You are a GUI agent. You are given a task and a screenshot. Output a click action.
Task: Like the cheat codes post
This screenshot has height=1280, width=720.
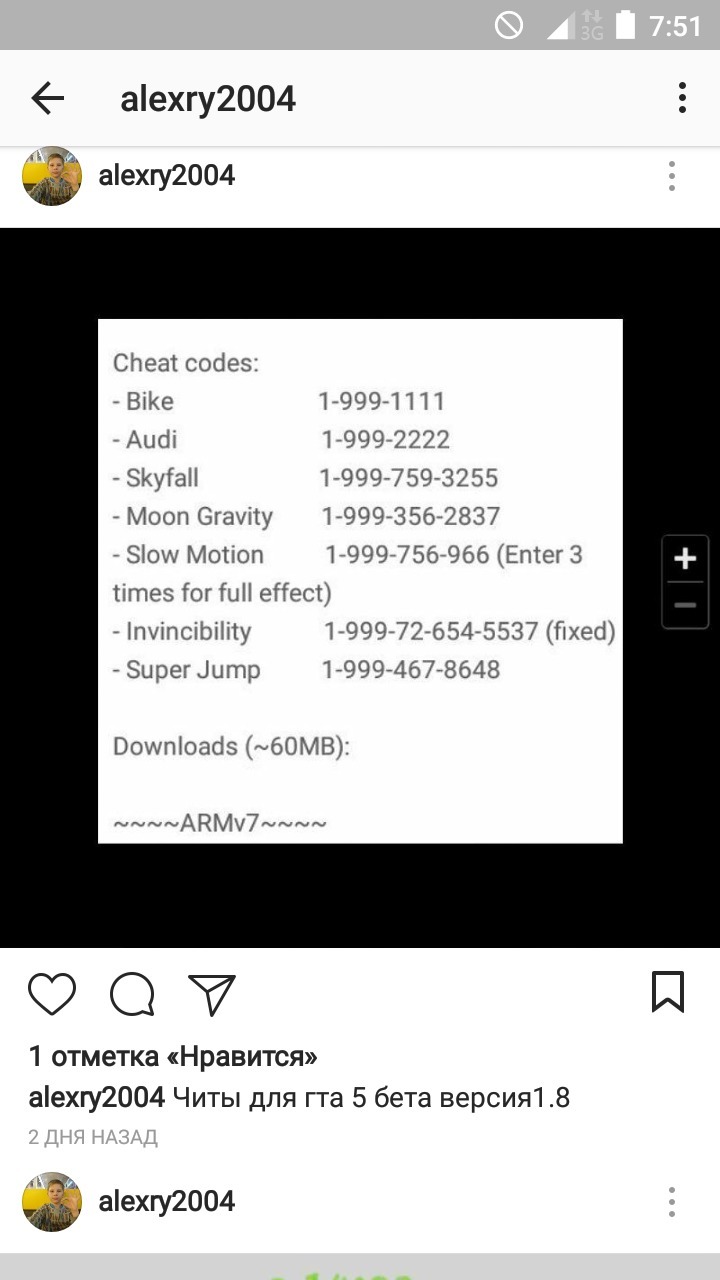click(52, 994)
